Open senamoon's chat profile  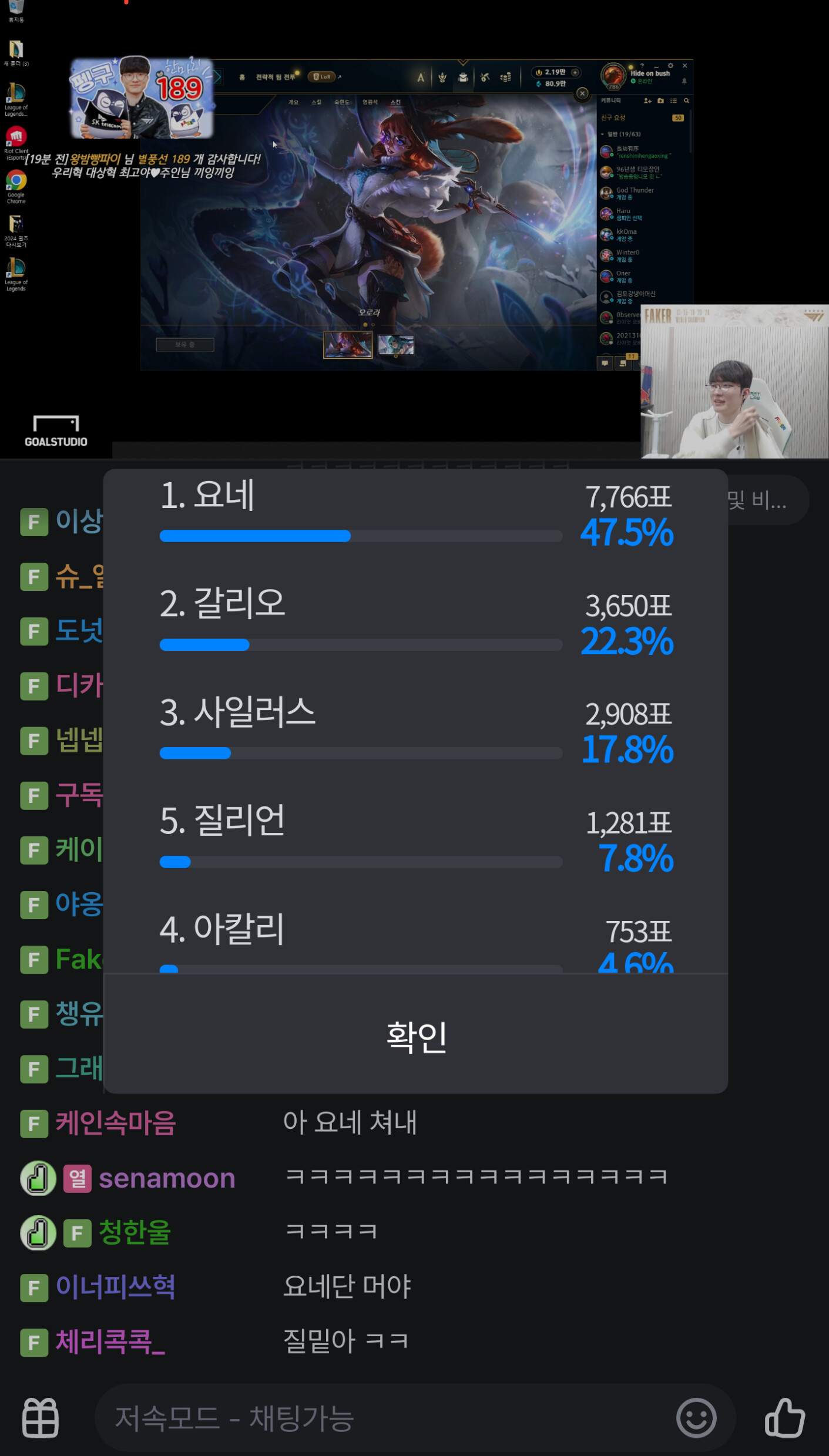[x=167, y=1178]
